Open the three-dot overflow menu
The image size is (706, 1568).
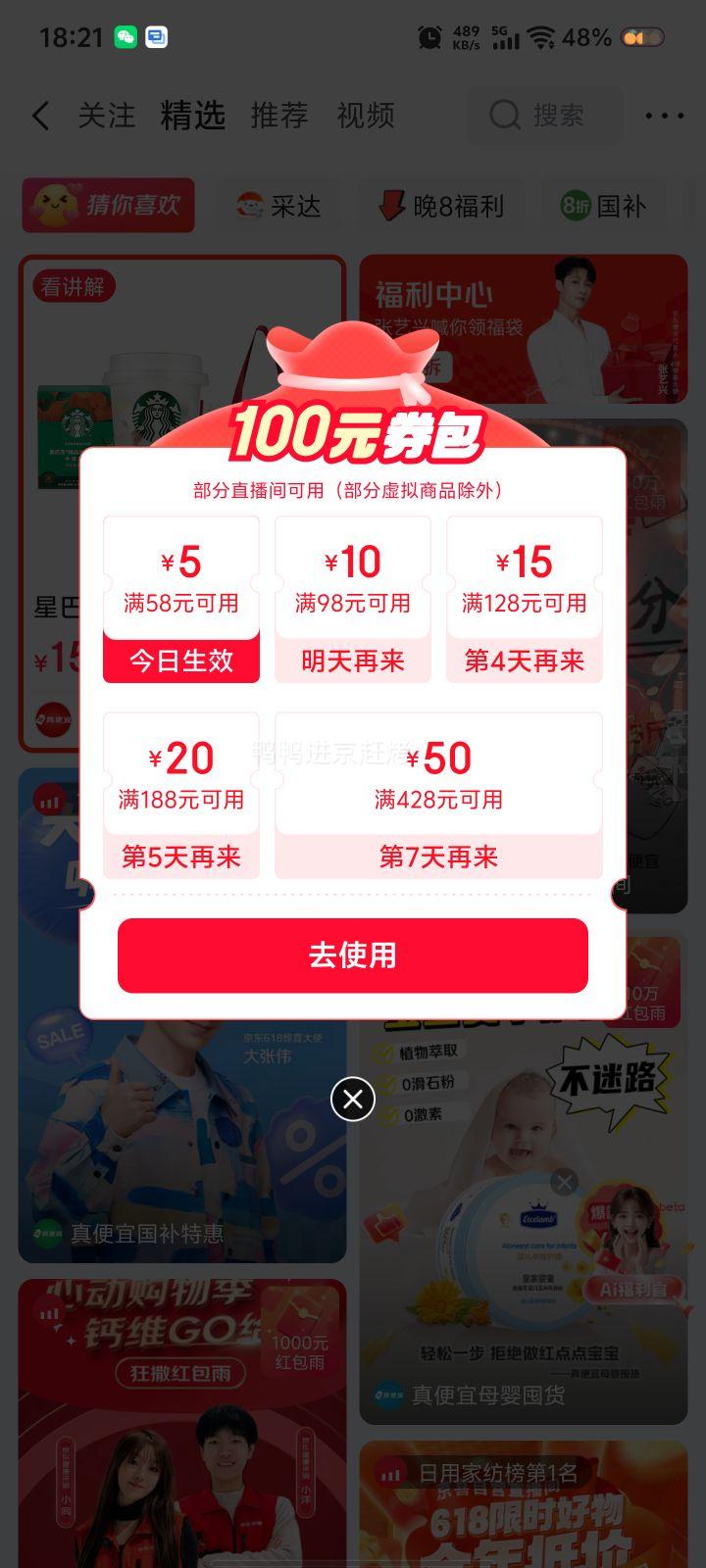tap(664, 116)
